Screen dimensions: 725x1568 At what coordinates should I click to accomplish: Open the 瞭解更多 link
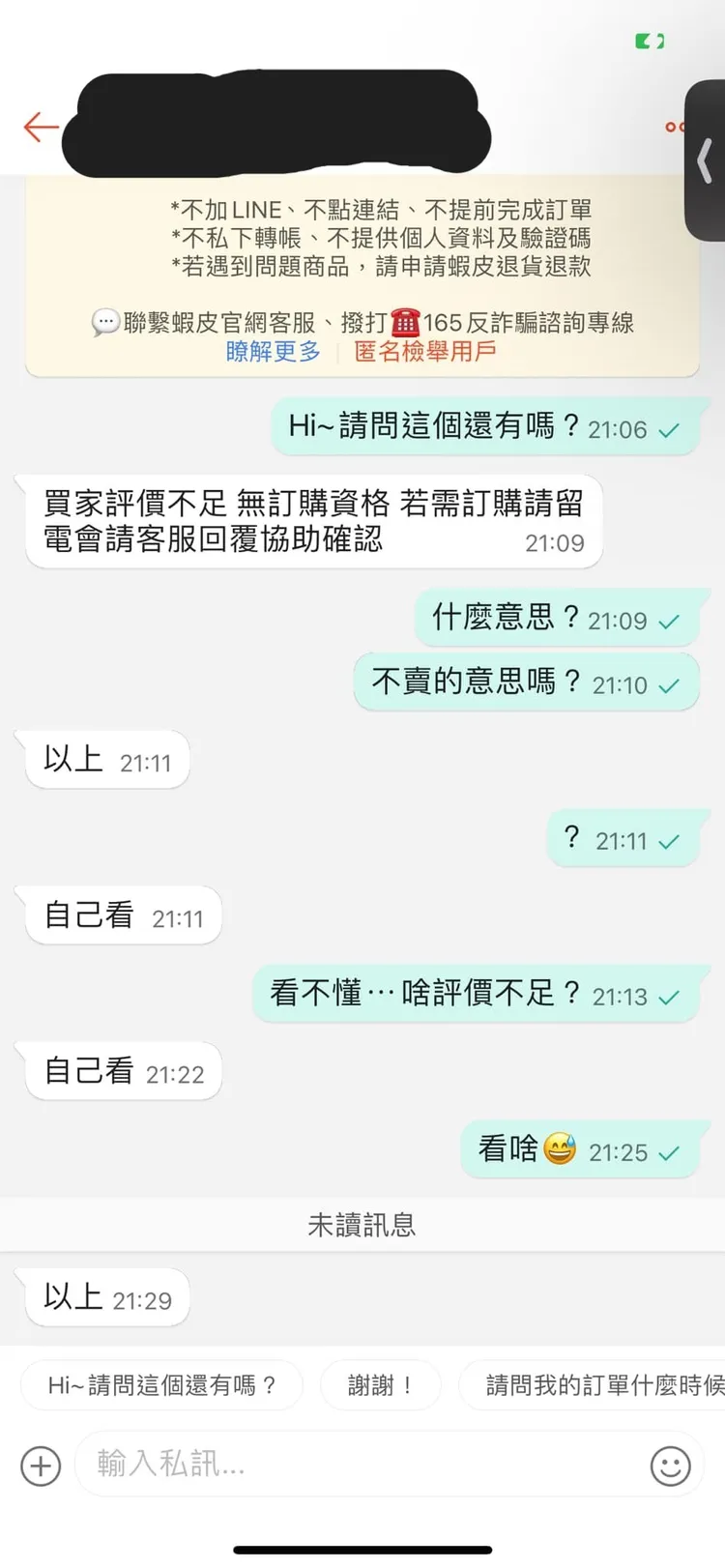273,354
